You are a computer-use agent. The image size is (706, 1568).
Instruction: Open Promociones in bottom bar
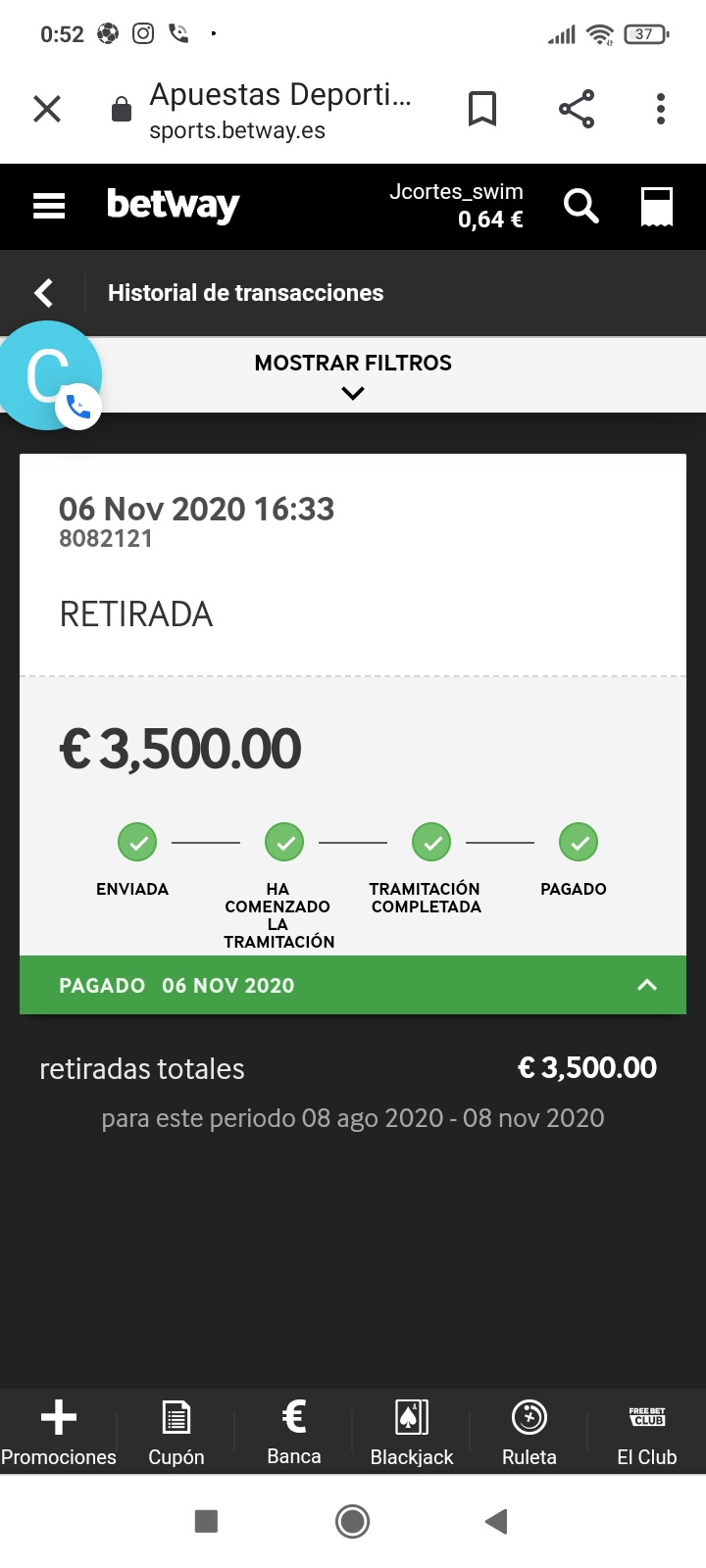[59, 1433]
